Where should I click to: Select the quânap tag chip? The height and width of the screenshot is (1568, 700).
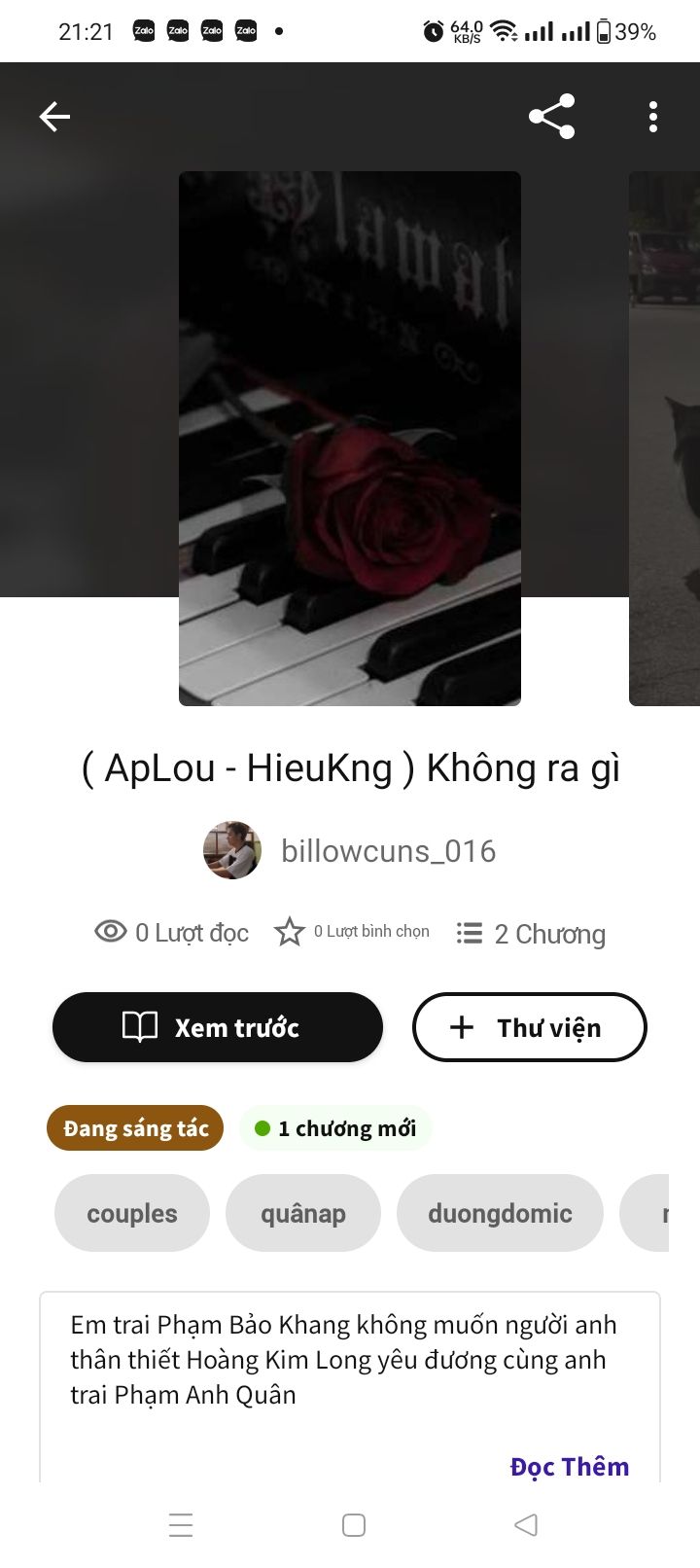click(303, 1213)
